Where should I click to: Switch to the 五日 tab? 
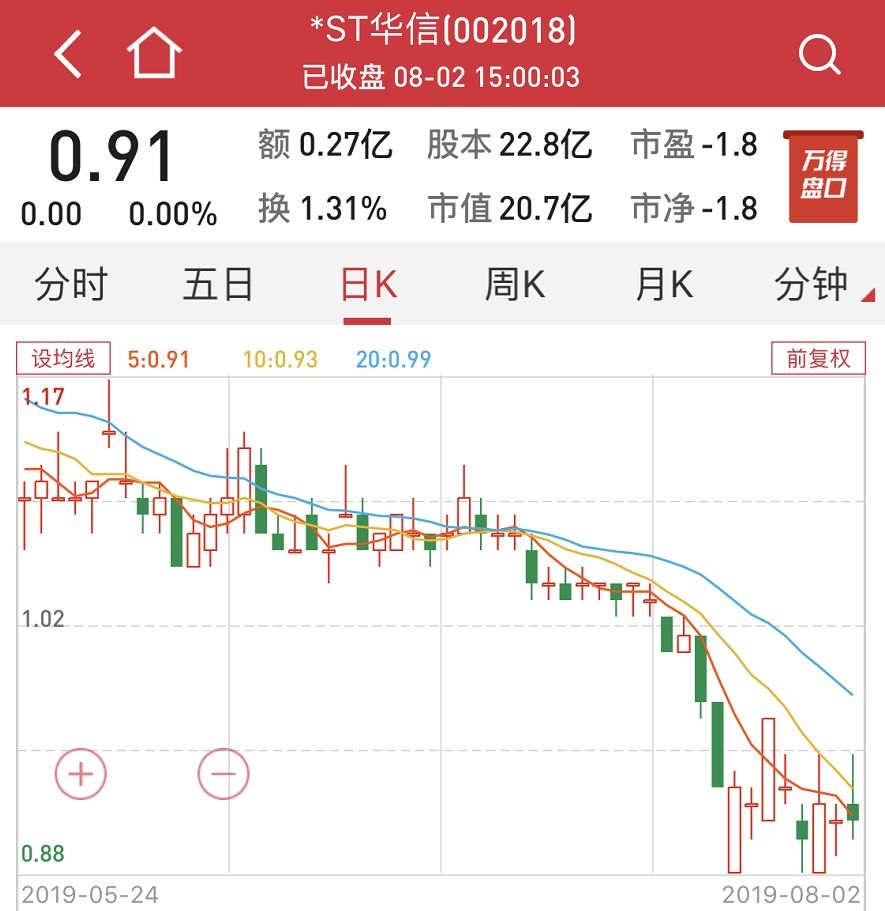click(x=218, y=286)
